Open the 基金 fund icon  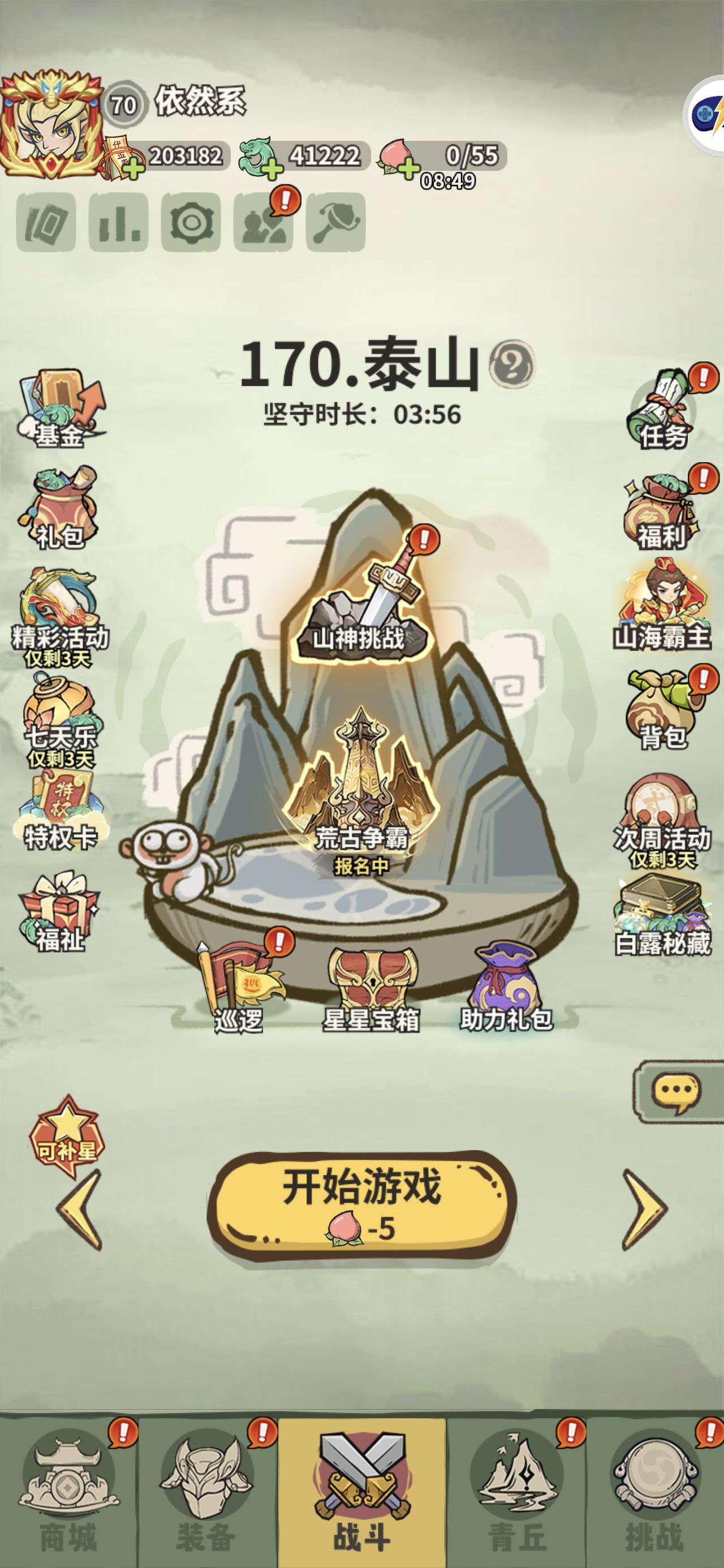click(x=60, y=409)
